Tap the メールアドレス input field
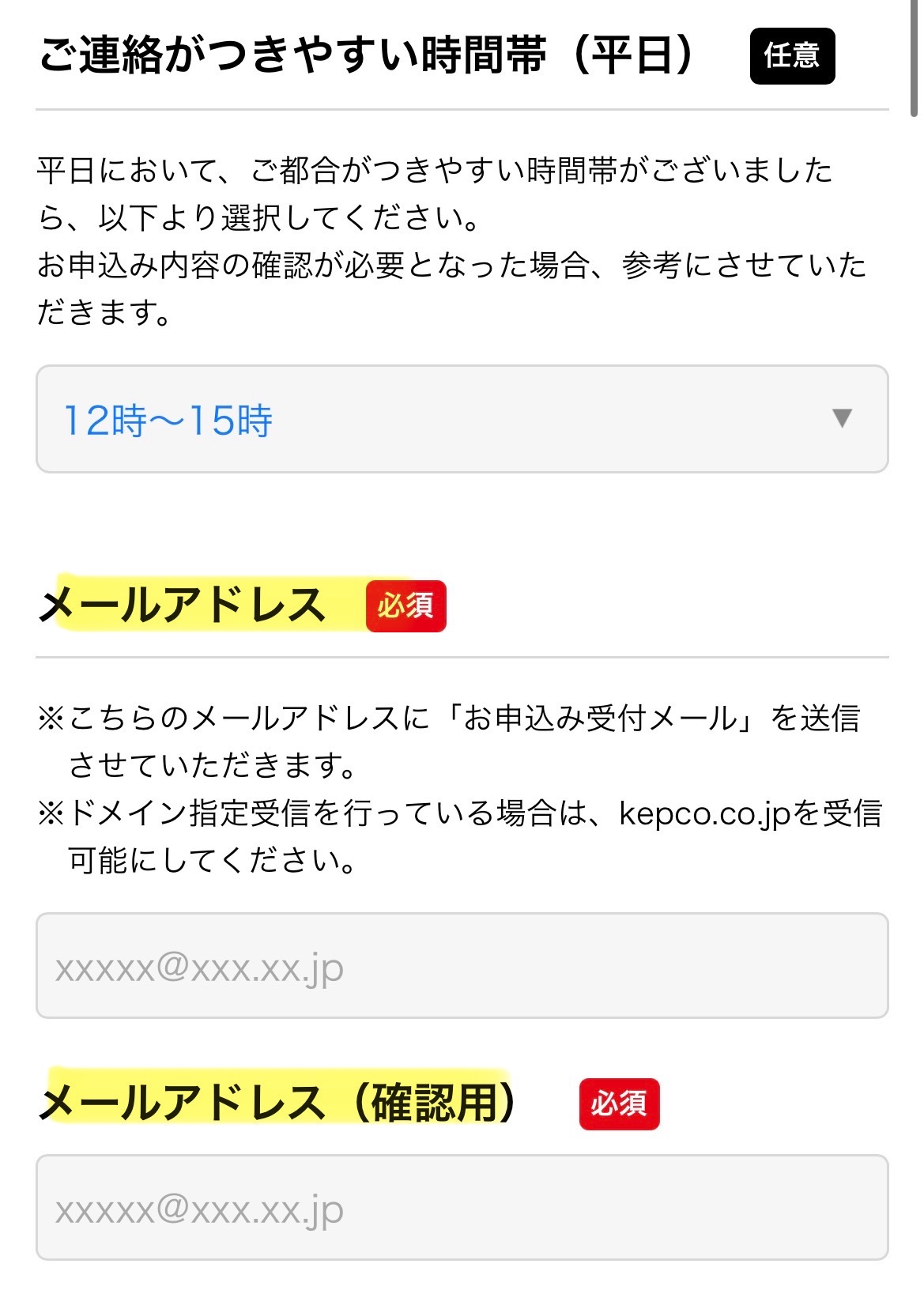This screenshot has width=924, height=1309. (x=462, y=966)
